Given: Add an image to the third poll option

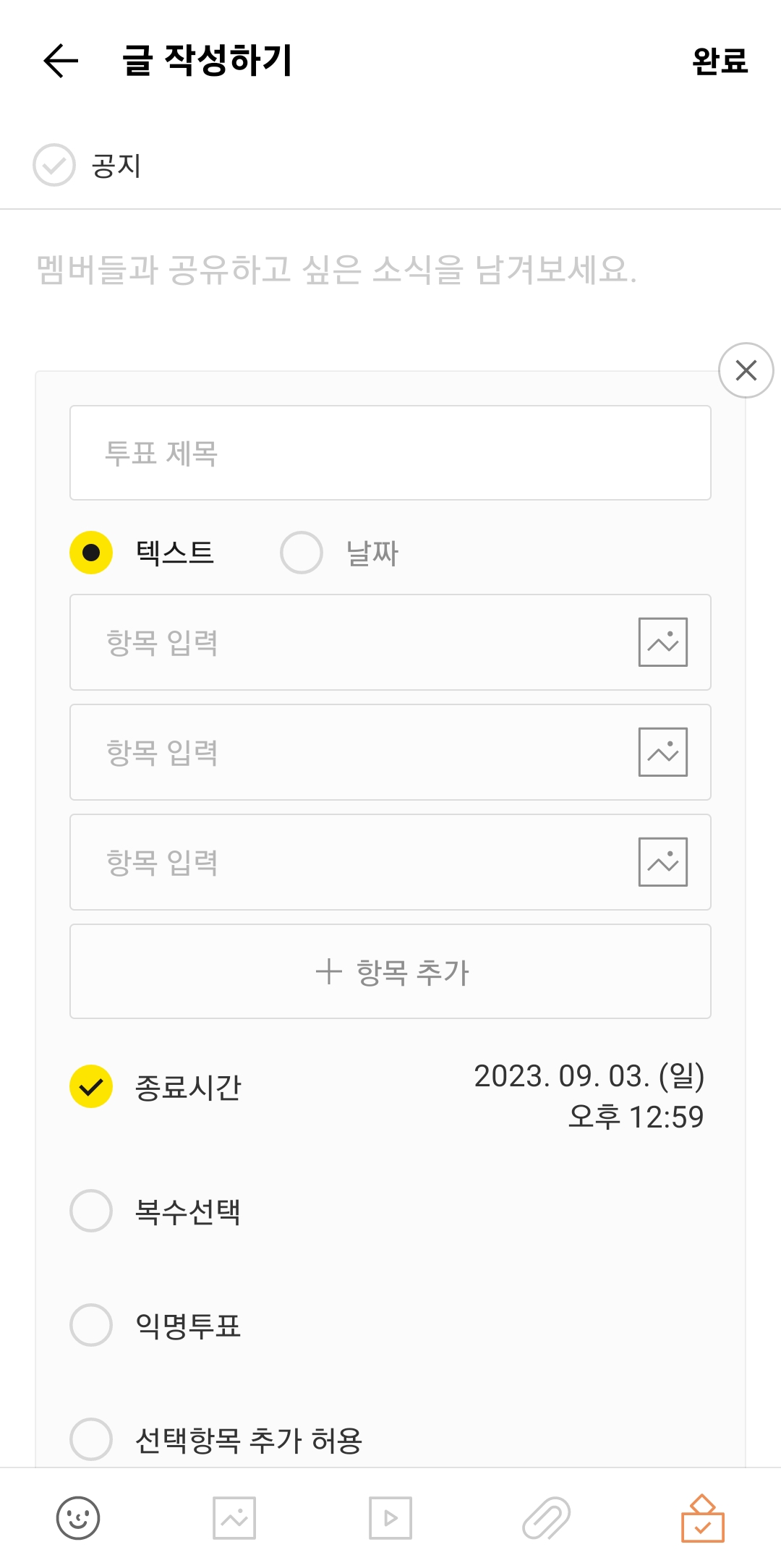Looking at the screenshot, I should tap(662, 861).
